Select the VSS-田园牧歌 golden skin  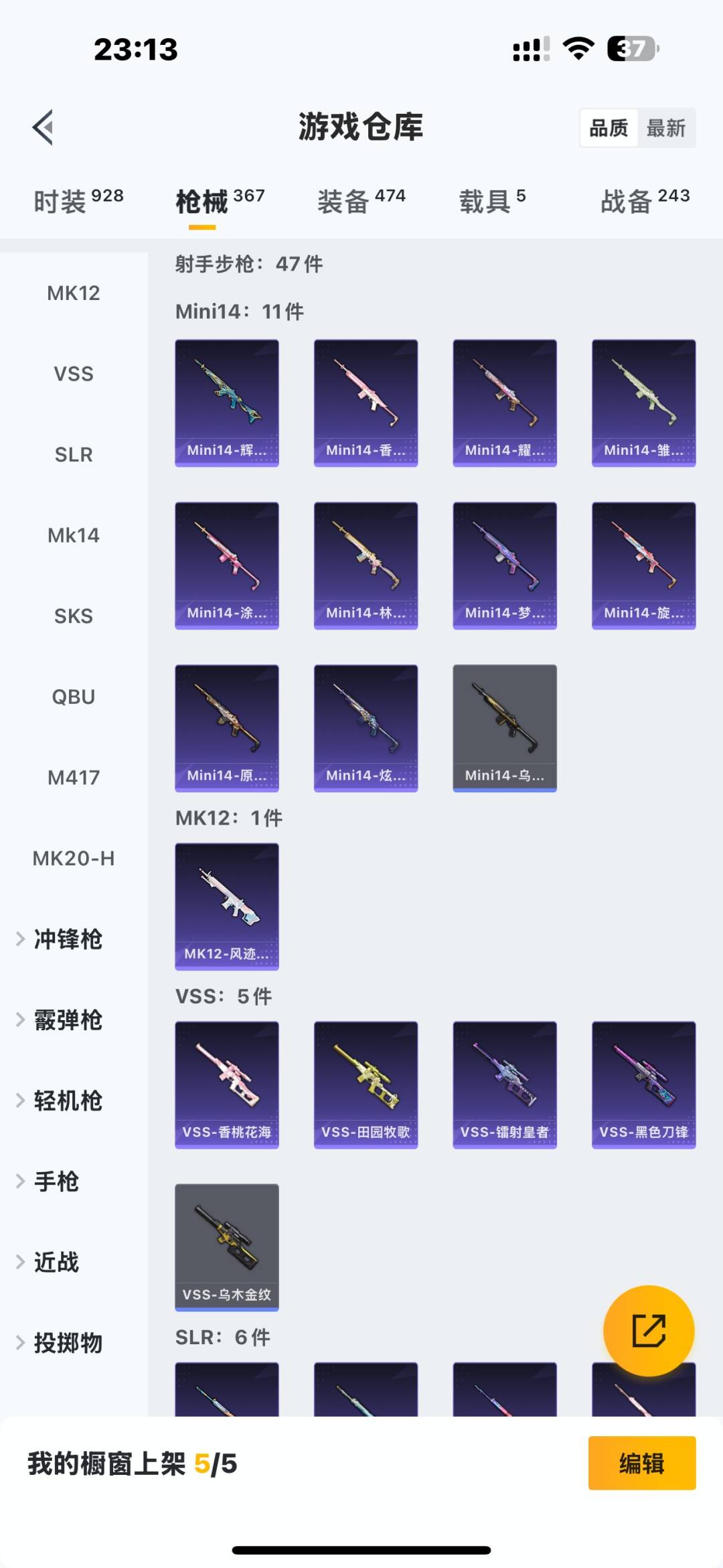click(366, 1085)
